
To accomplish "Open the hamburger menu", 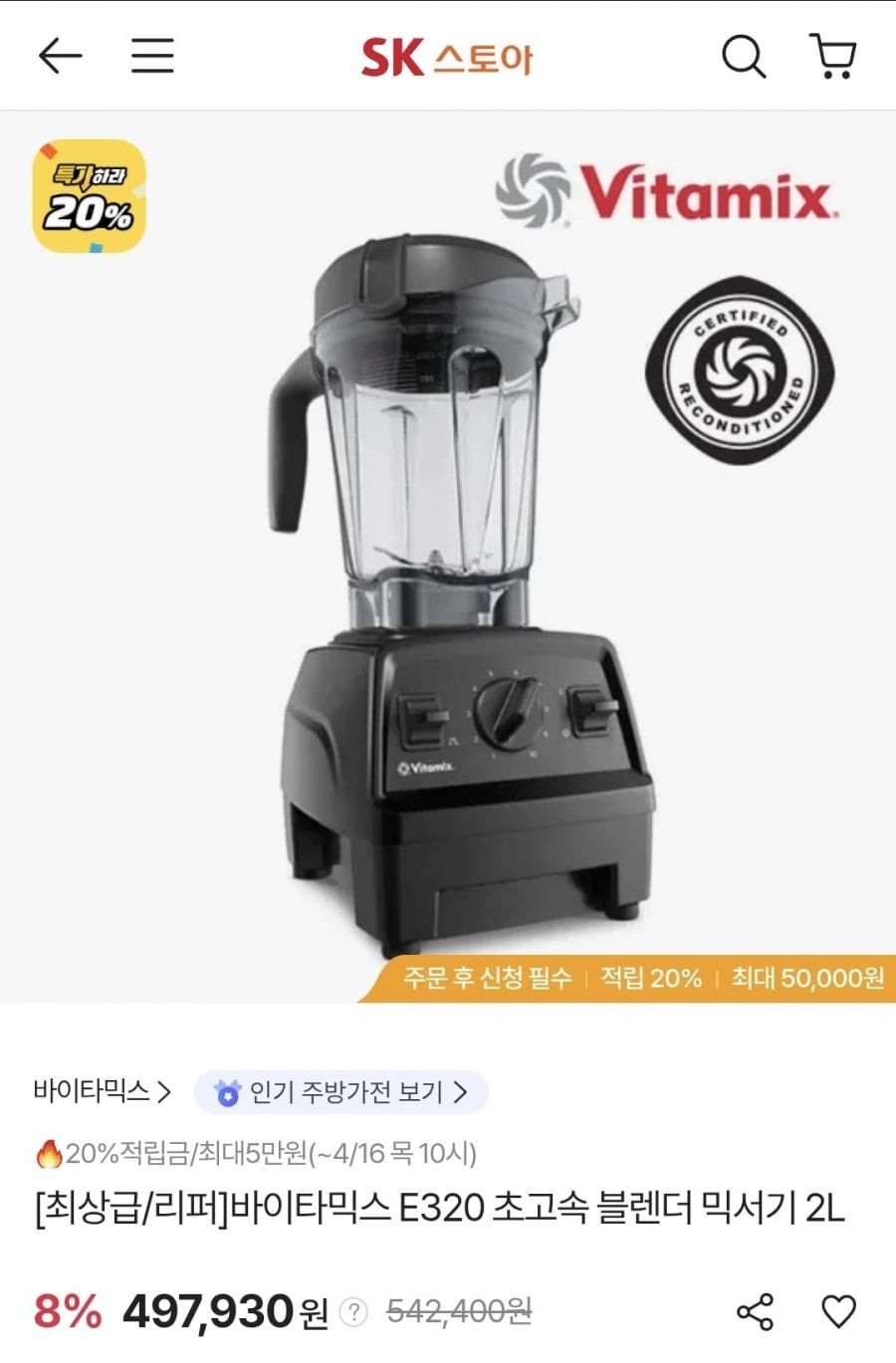I will (152, 56).
